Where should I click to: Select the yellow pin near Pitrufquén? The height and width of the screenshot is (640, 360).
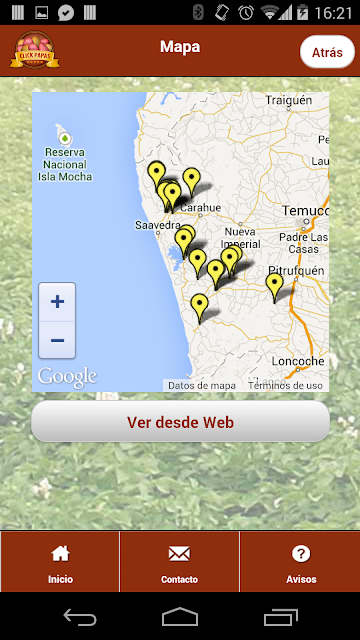tap(274, 287)
